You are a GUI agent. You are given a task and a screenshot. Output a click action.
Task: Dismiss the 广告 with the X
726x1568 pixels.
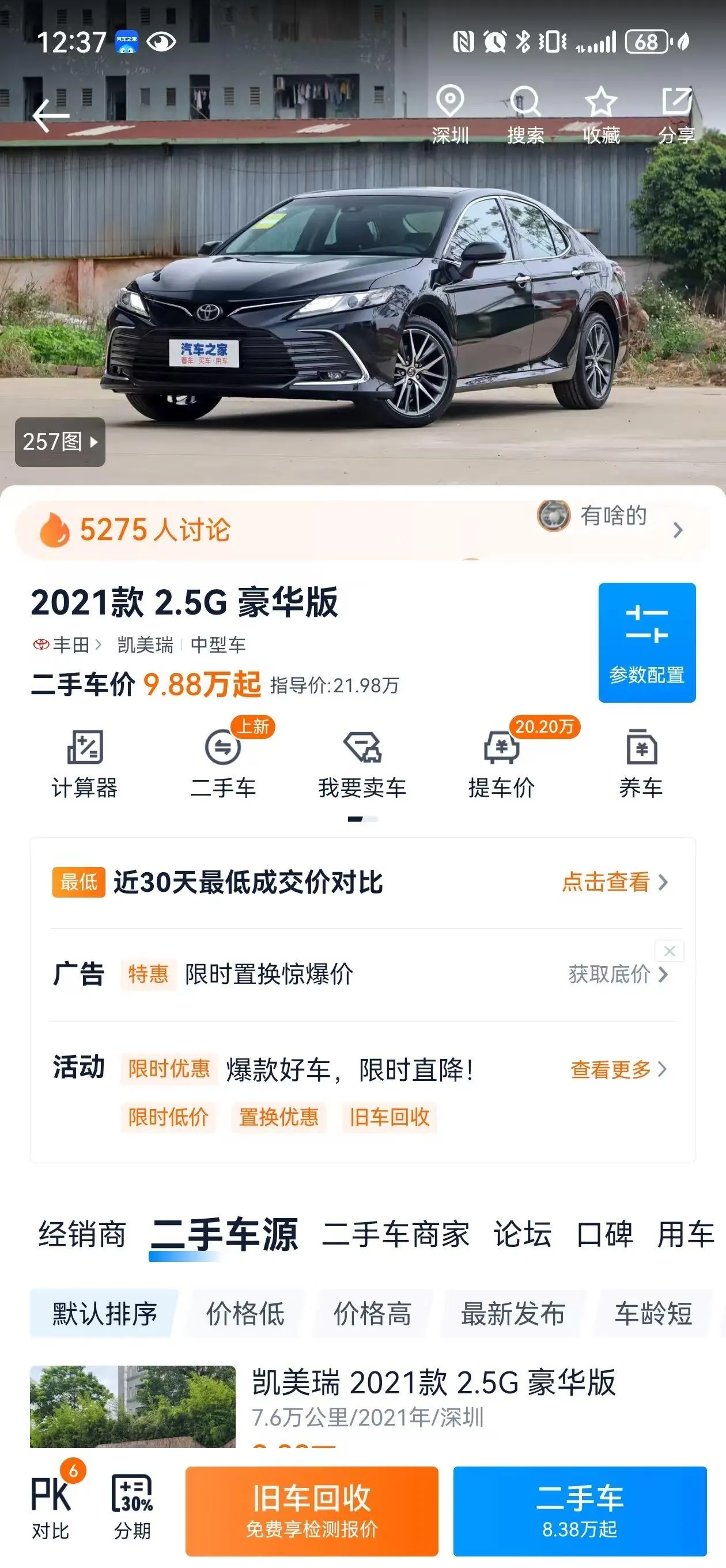point(670,951)
